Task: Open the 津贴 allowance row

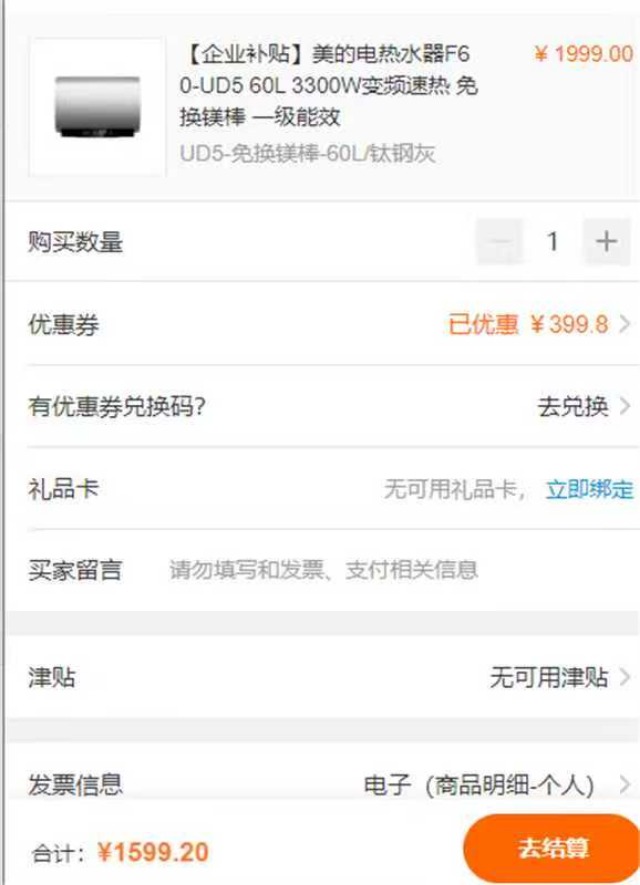Action: (x=320, y=678)
